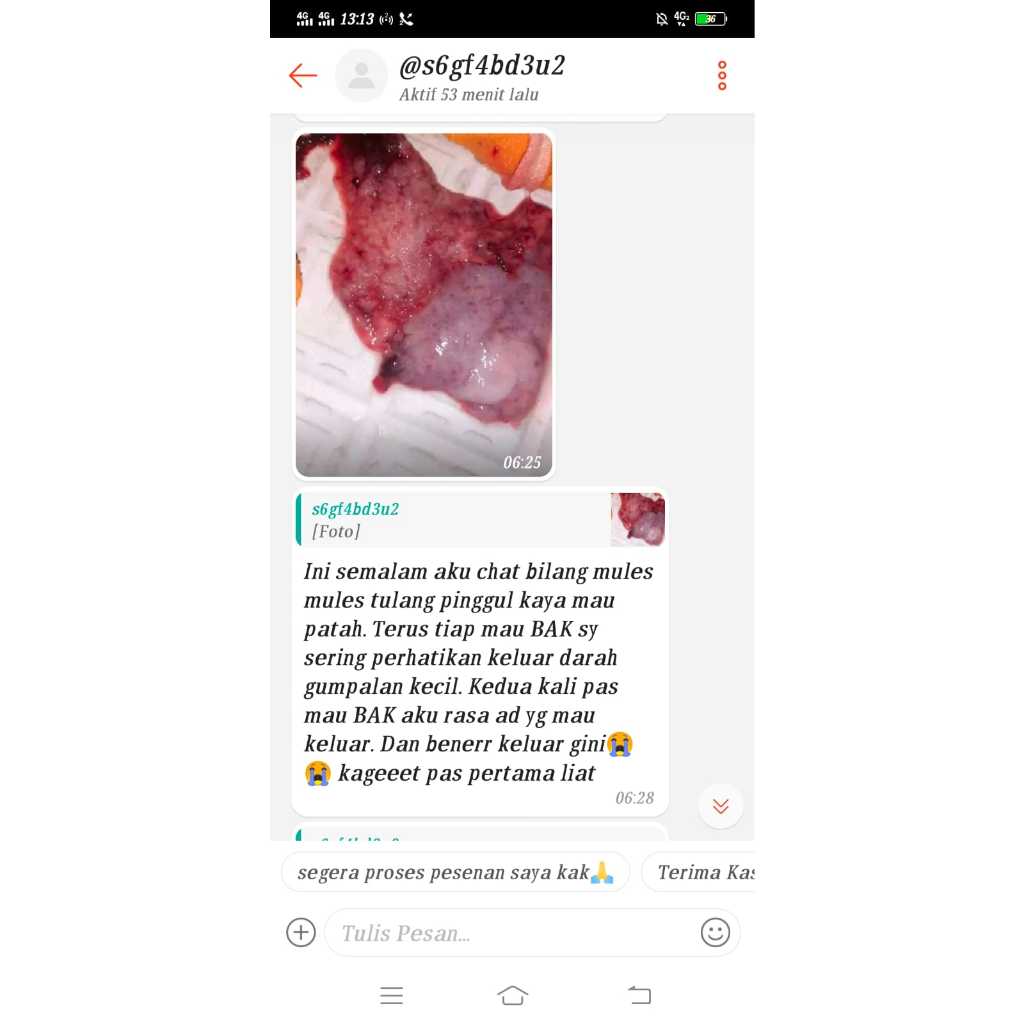The height and width of the screenshot is (1024, 1024).
Task: Open the profile avatar of @s6gf4bd3u2
Action: pyautogui.click(x=361, y=76)
